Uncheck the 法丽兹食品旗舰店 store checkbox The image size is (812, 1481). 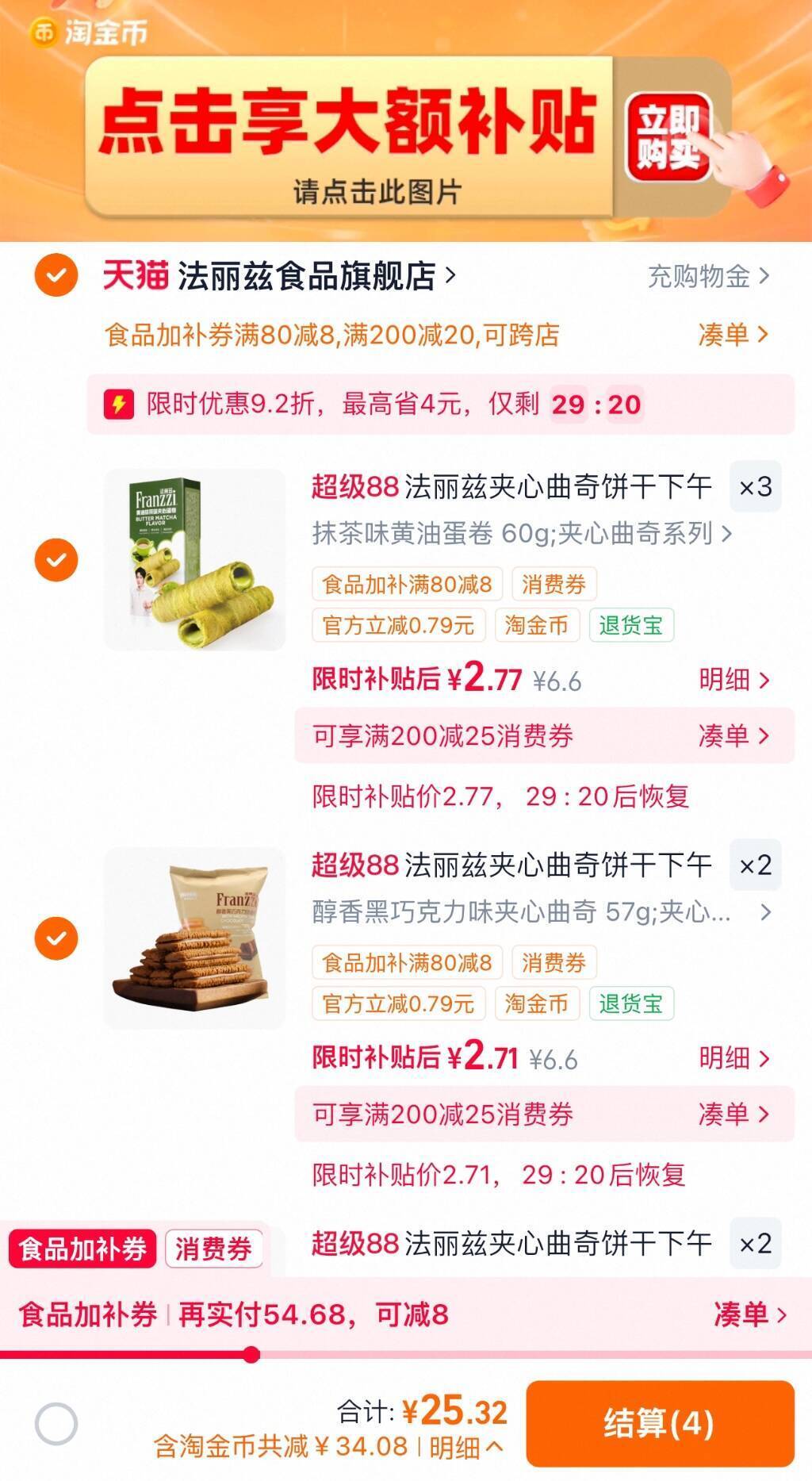(x=56, y=276)
